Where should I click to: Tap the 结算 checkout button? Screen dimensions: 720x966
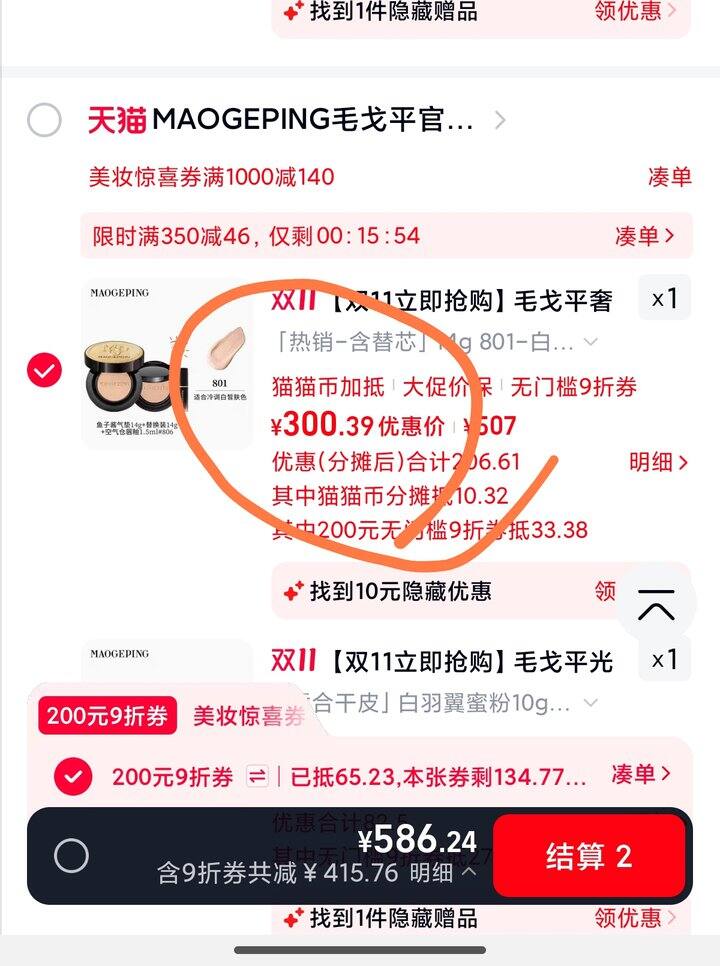[589, 856]
